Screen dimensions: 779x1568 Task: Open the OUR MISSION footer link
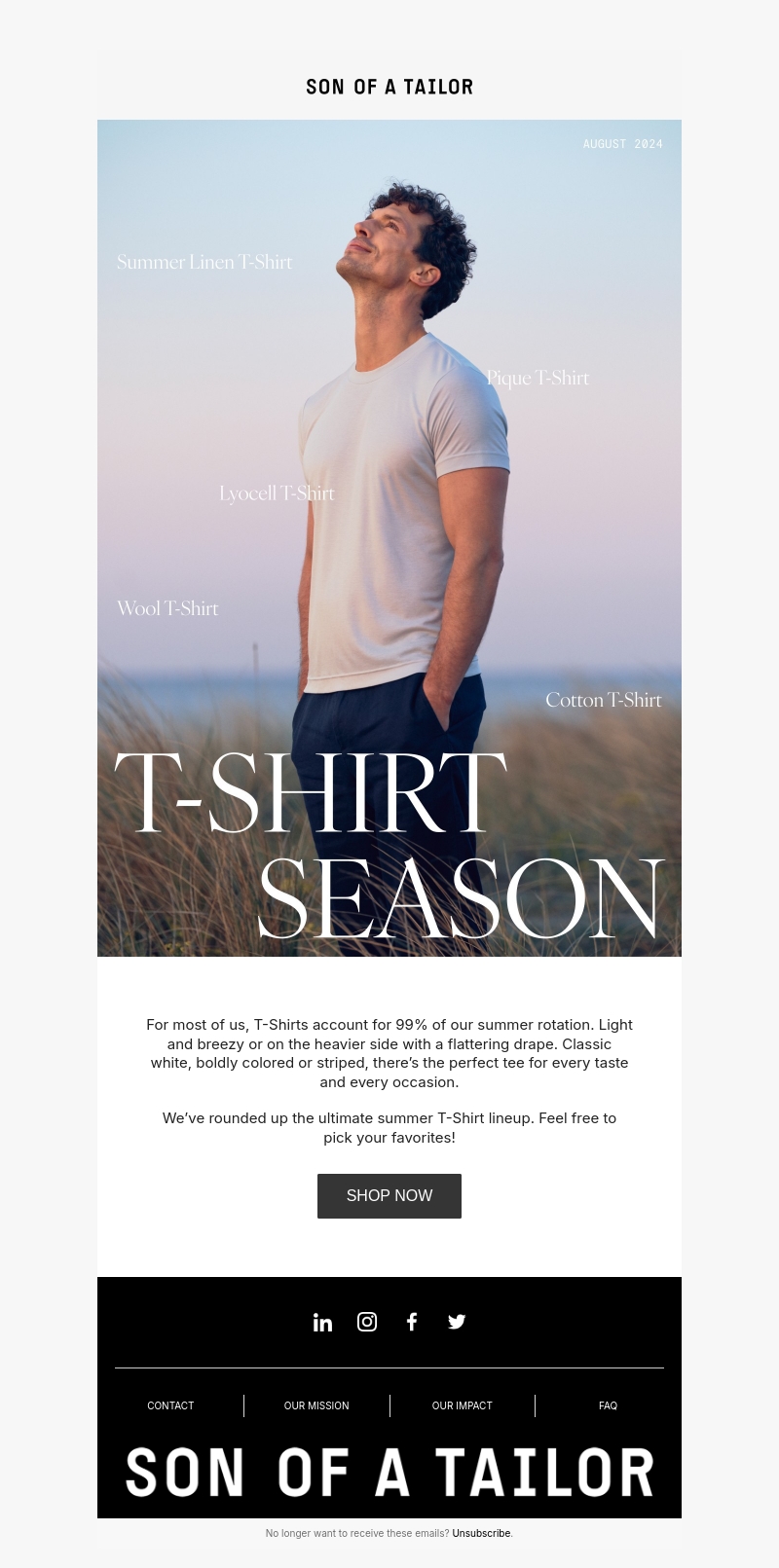pos(316,1405)
